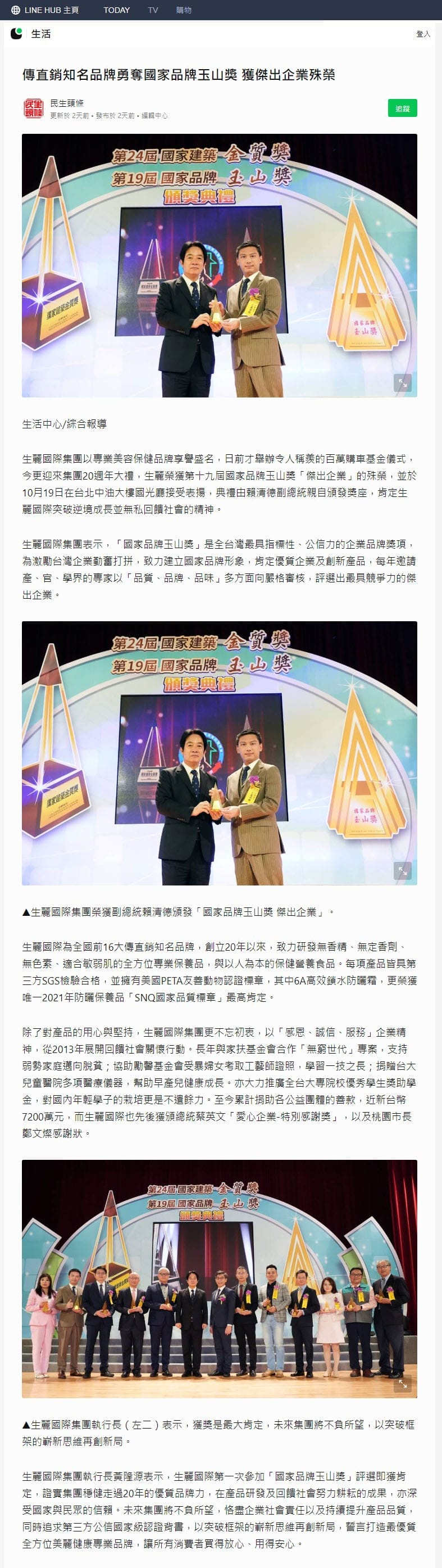
Task: Switch to the TODAY tab
Action: (x=116, y=10)
